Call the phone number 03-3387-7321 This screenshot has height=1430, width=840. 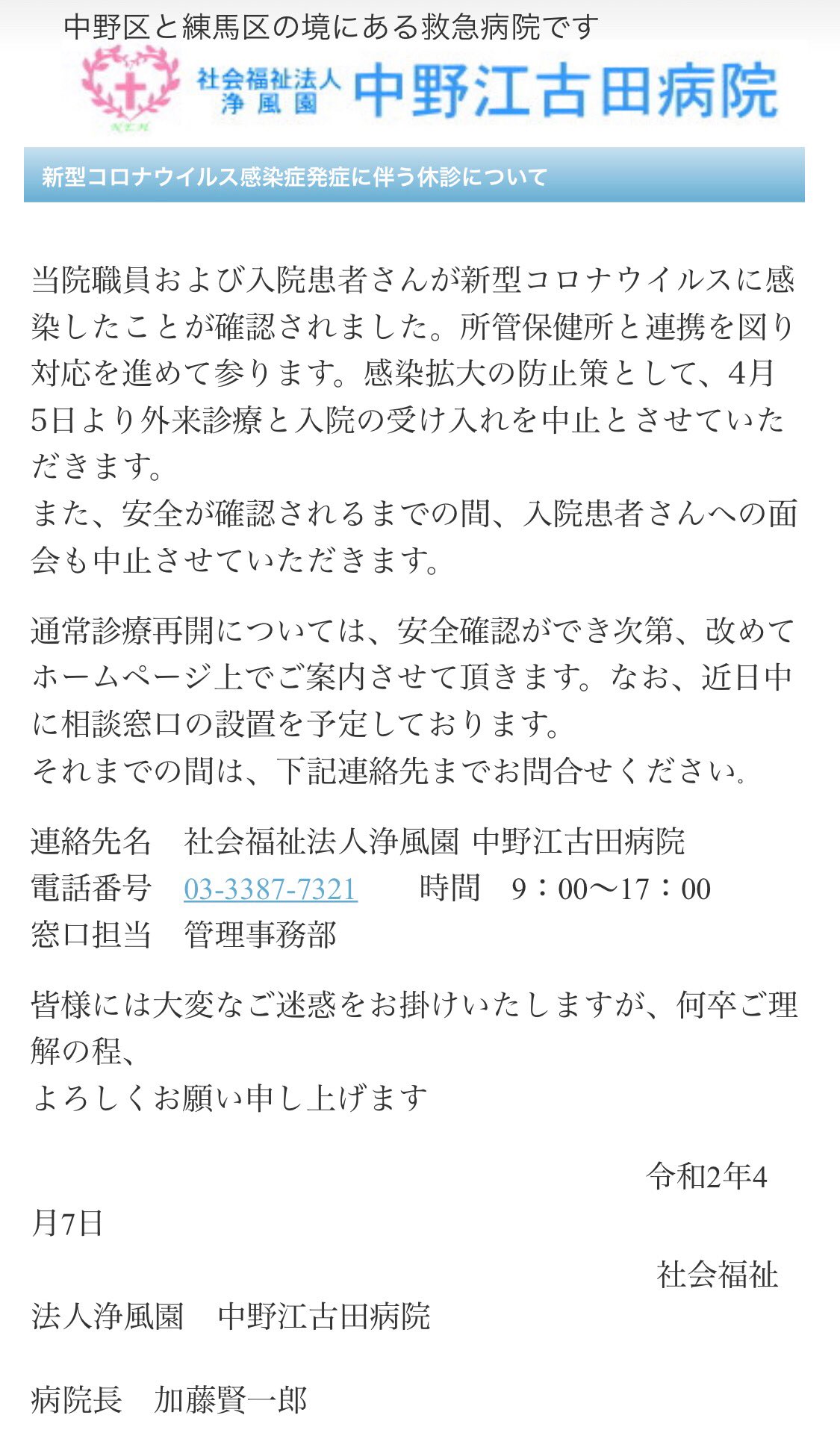pyautogui.click(x=270, y=889)
